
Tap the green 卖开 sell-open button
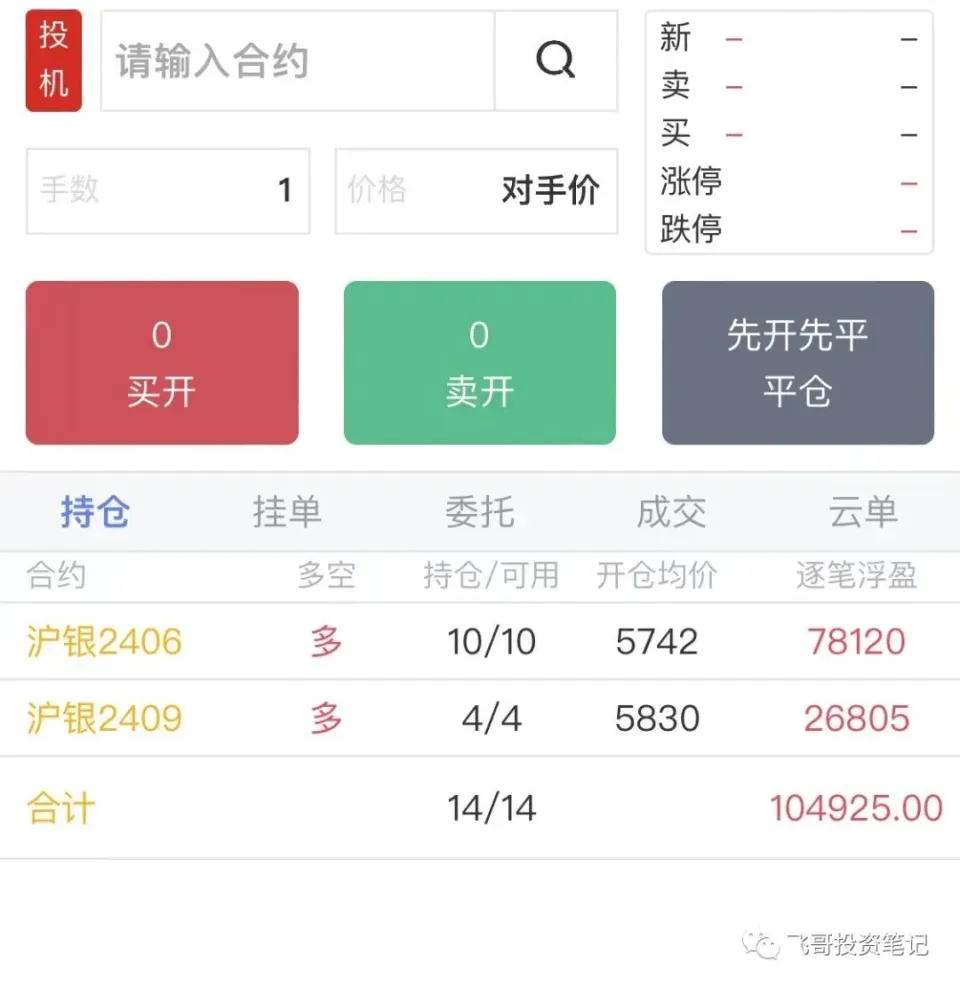(x=480, y=363)
